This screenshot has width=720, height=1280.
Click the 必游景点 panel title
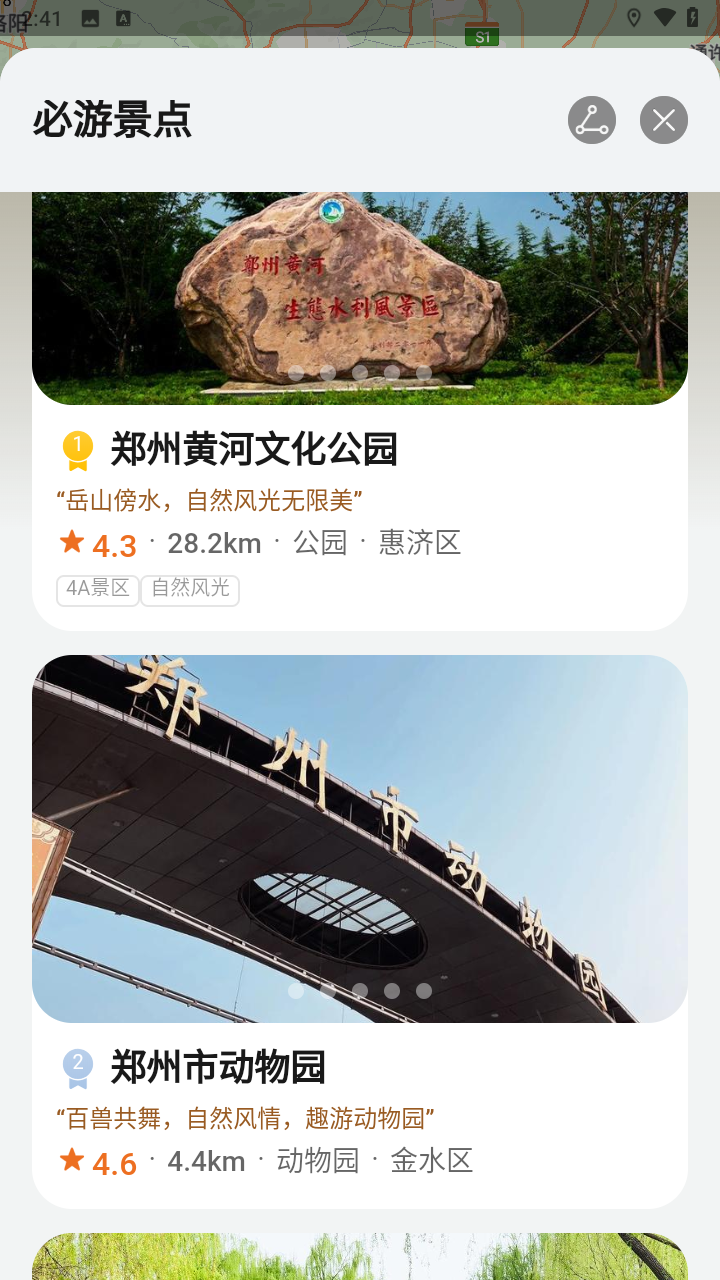[x=113, y=119]
